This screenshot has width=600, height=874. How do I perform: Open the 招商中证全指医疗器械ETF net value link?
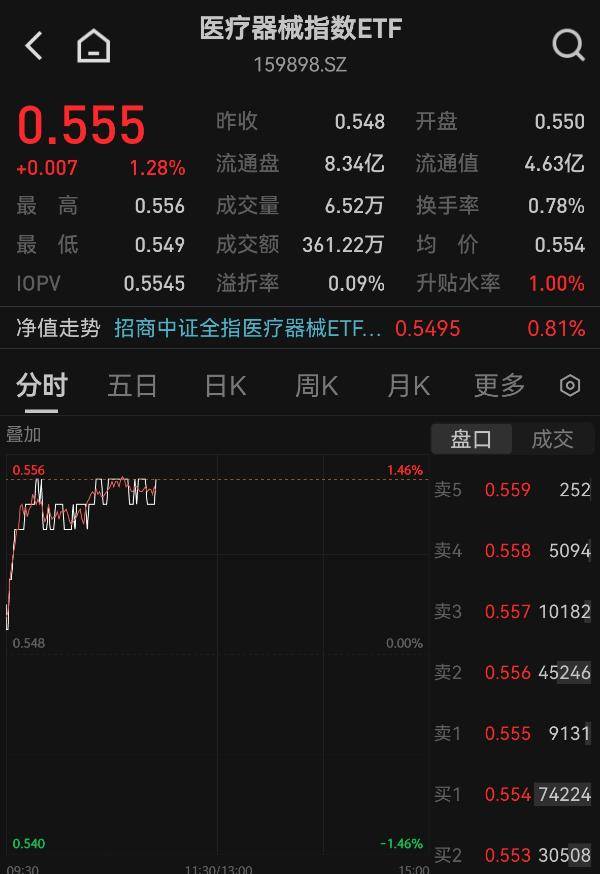248,328
